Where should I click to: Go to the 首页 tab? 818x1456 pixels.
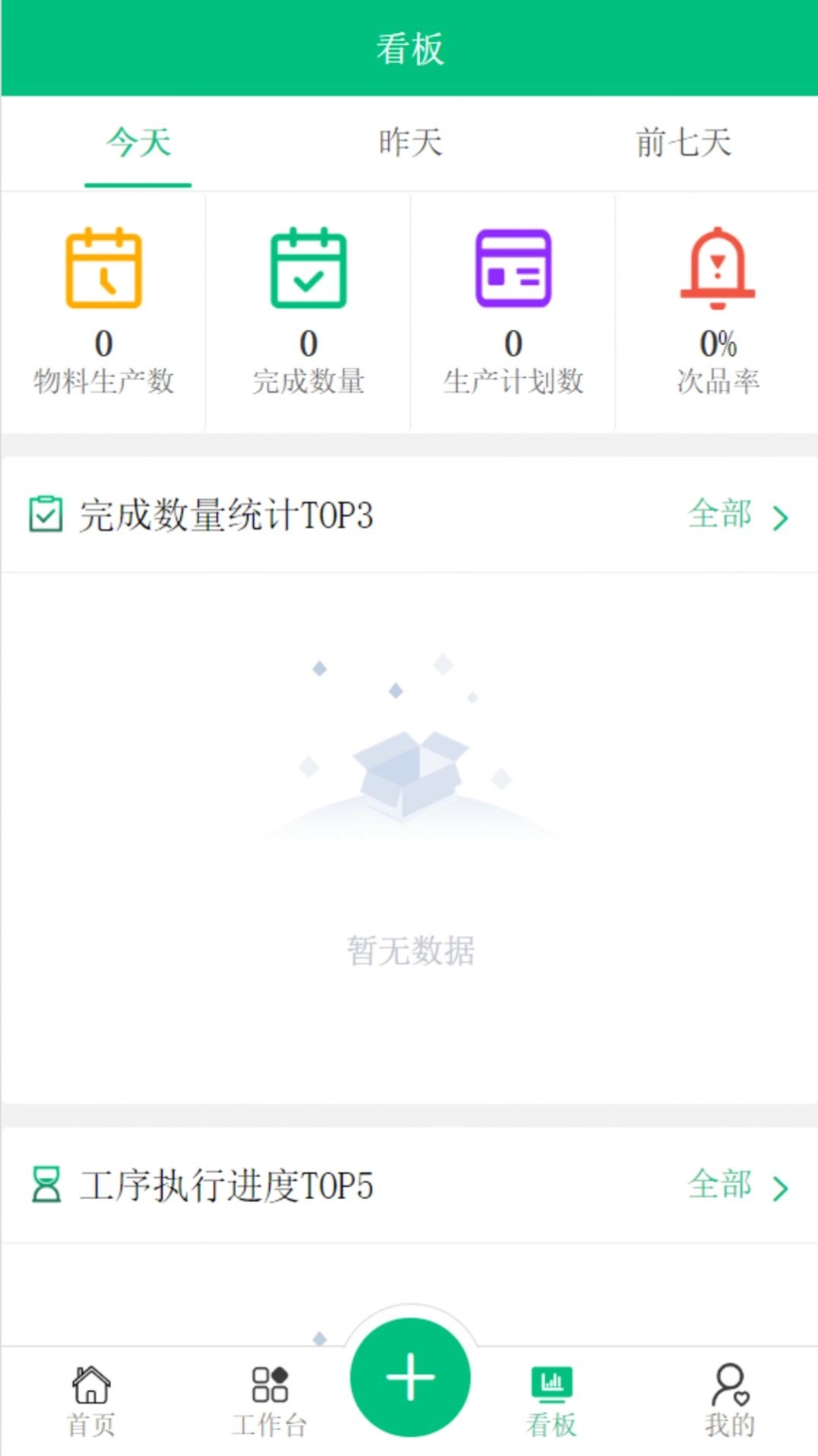click(x=91, y=1401)
